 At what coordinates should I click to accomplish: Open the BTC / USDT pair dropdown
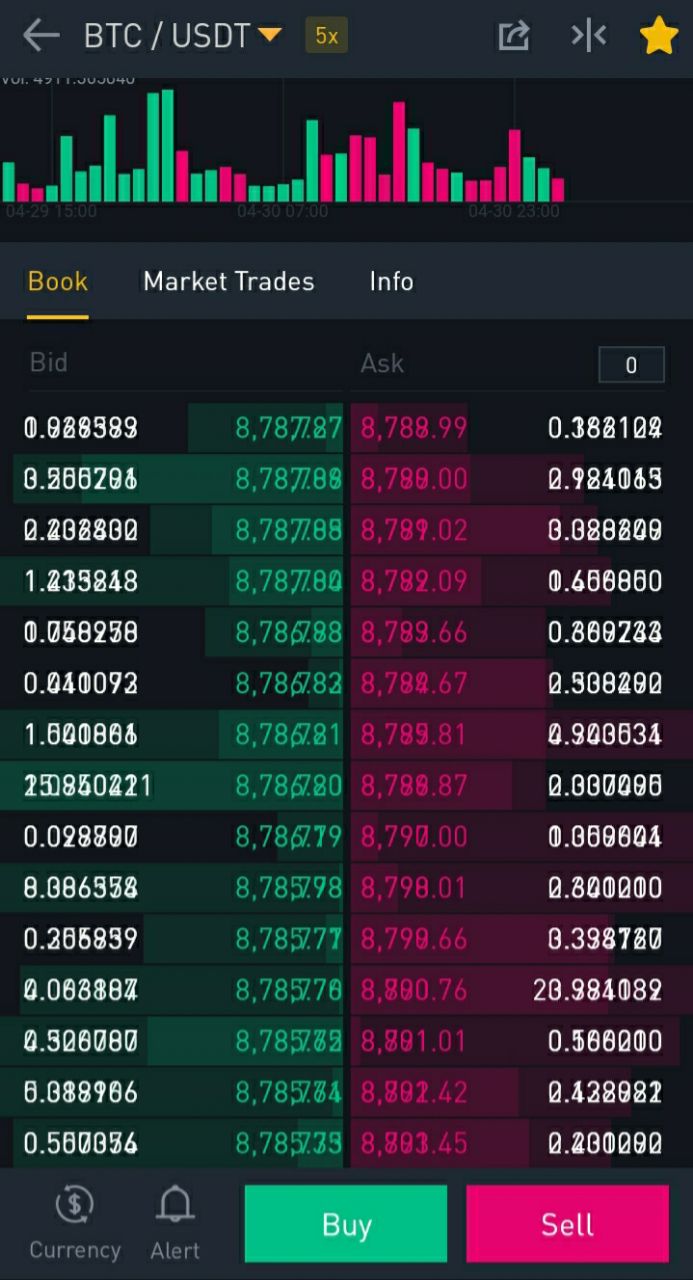click(x=182, y=36)
